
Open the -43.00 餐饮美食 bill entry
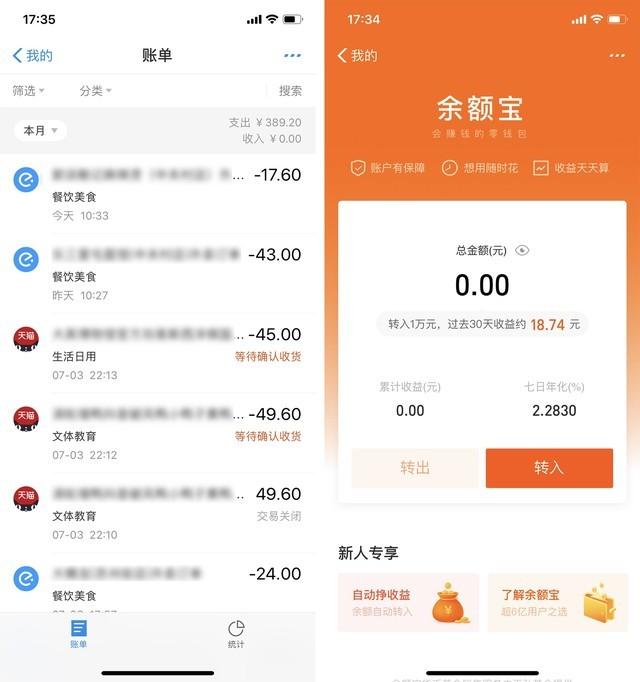[158, 274]
